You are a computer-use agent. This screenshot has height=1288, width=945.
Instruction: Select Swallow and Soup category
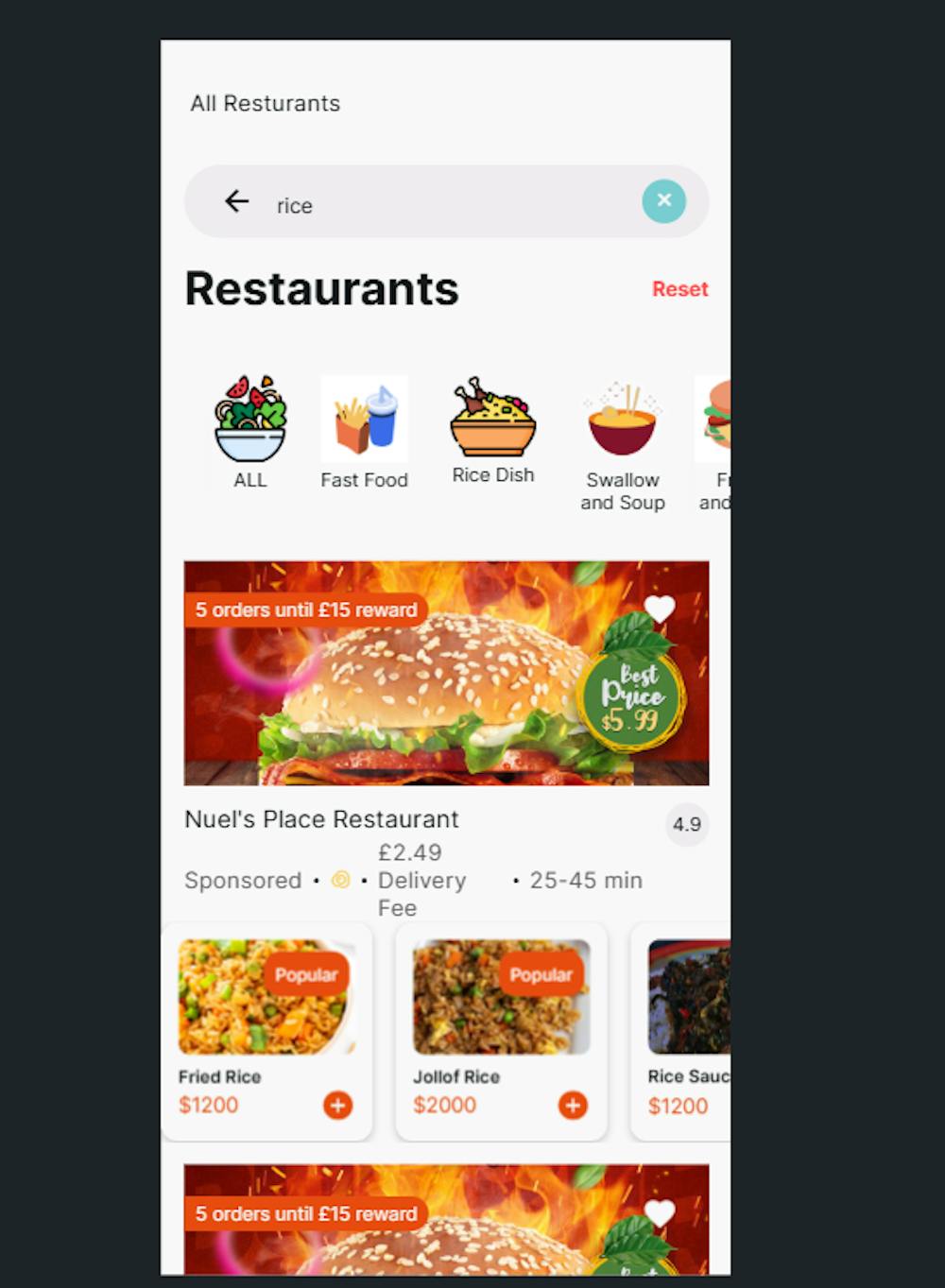pyautogui.click(x=622, y=446)
